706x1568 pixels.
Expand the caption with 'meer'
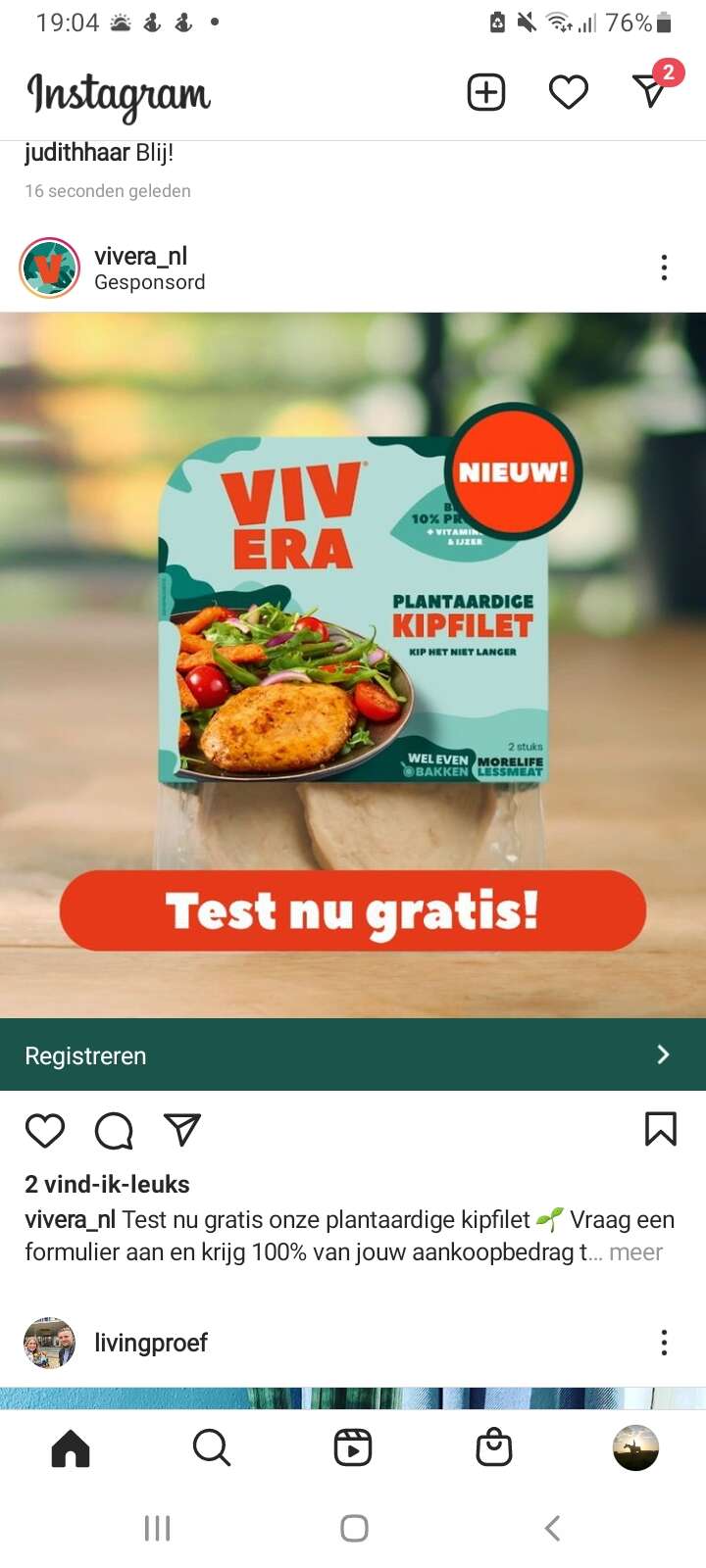tap(635, 1252)
